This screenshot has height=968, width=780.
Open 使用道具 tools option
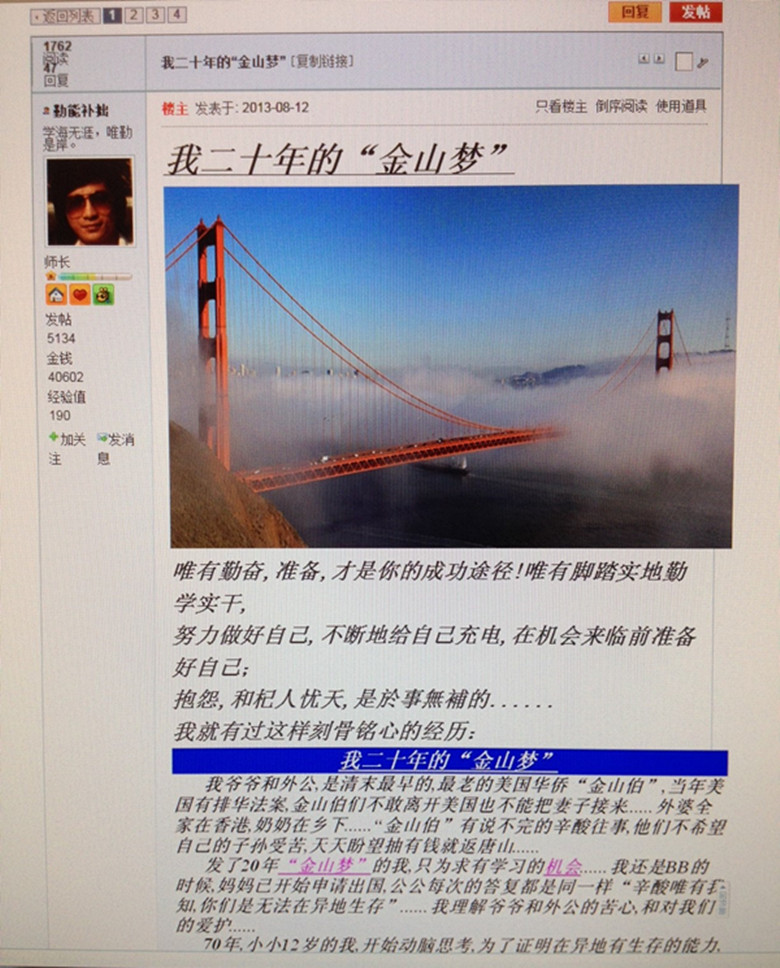tap(681, 106)
